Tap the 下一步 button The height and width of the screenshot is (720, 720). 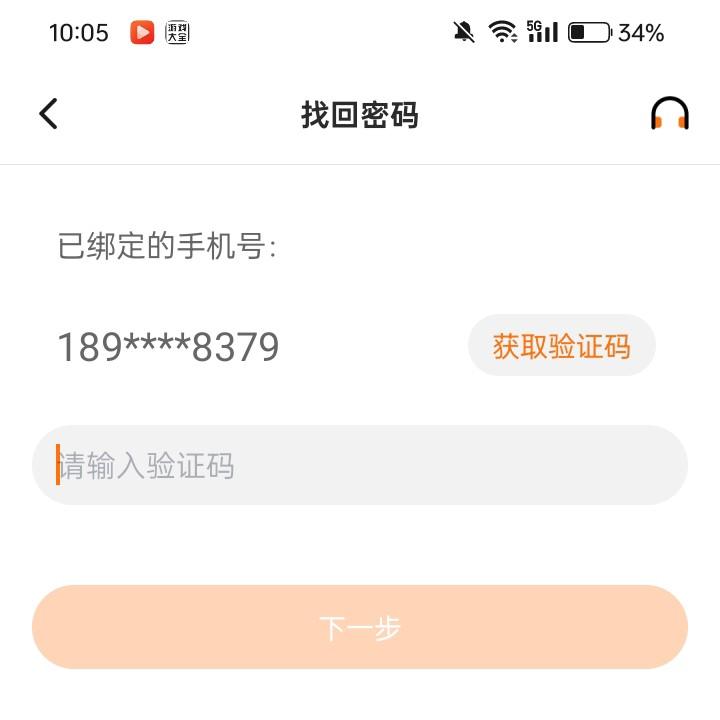(360, 627)
